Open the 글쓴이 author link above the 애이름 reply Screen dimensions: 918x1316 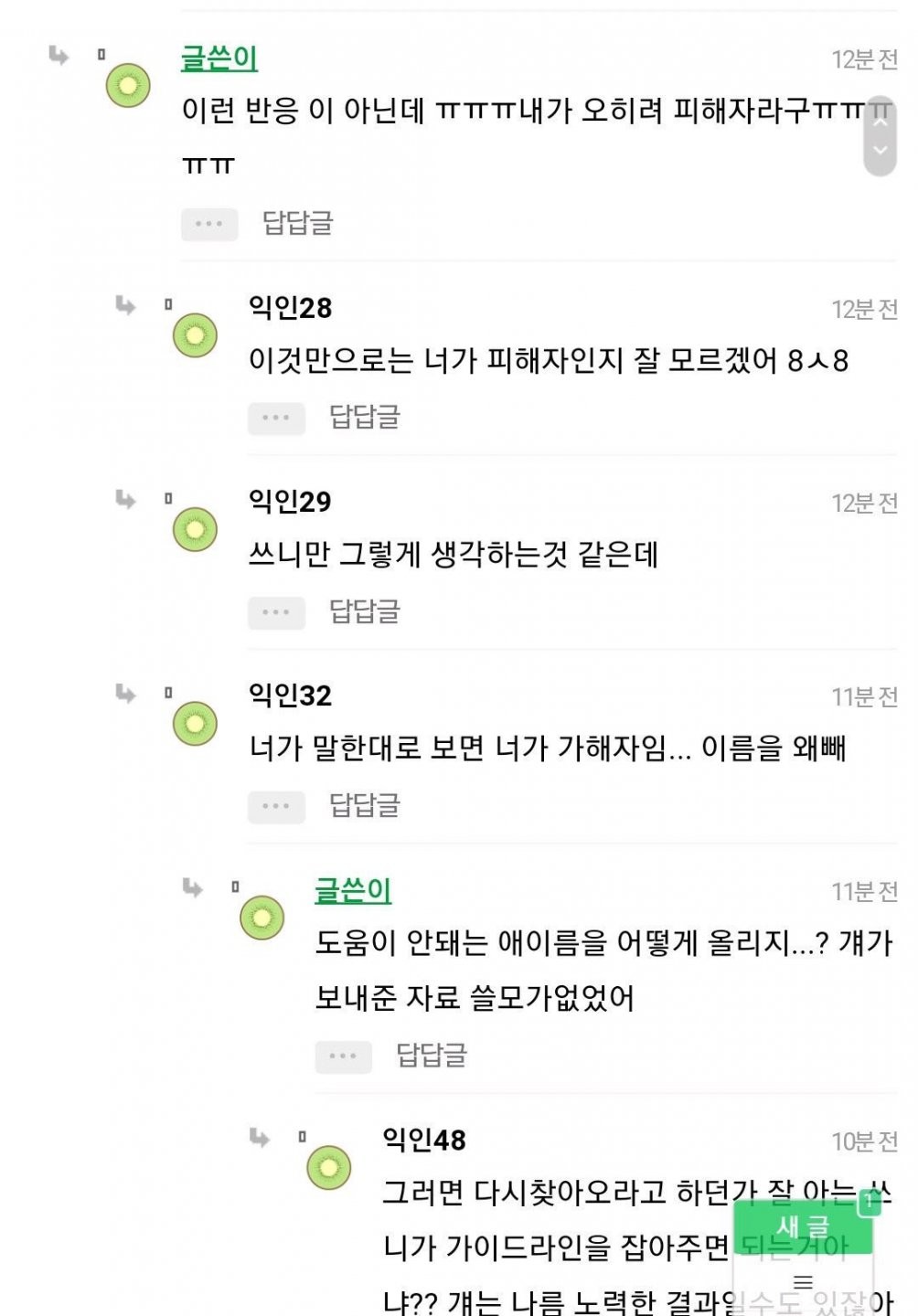[353, 890]
